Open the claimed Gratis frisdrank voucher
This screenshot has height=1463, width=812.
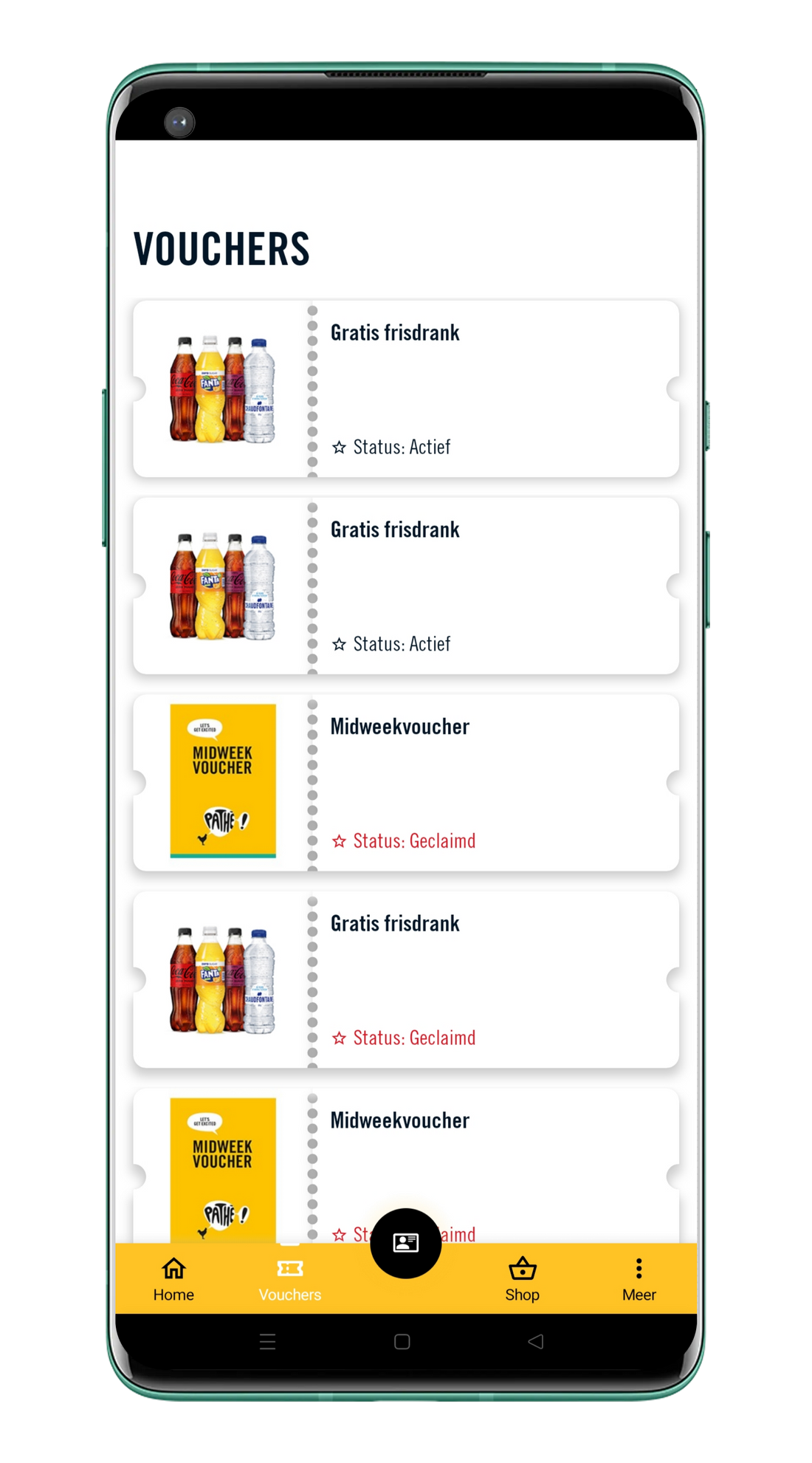(406, 979)
